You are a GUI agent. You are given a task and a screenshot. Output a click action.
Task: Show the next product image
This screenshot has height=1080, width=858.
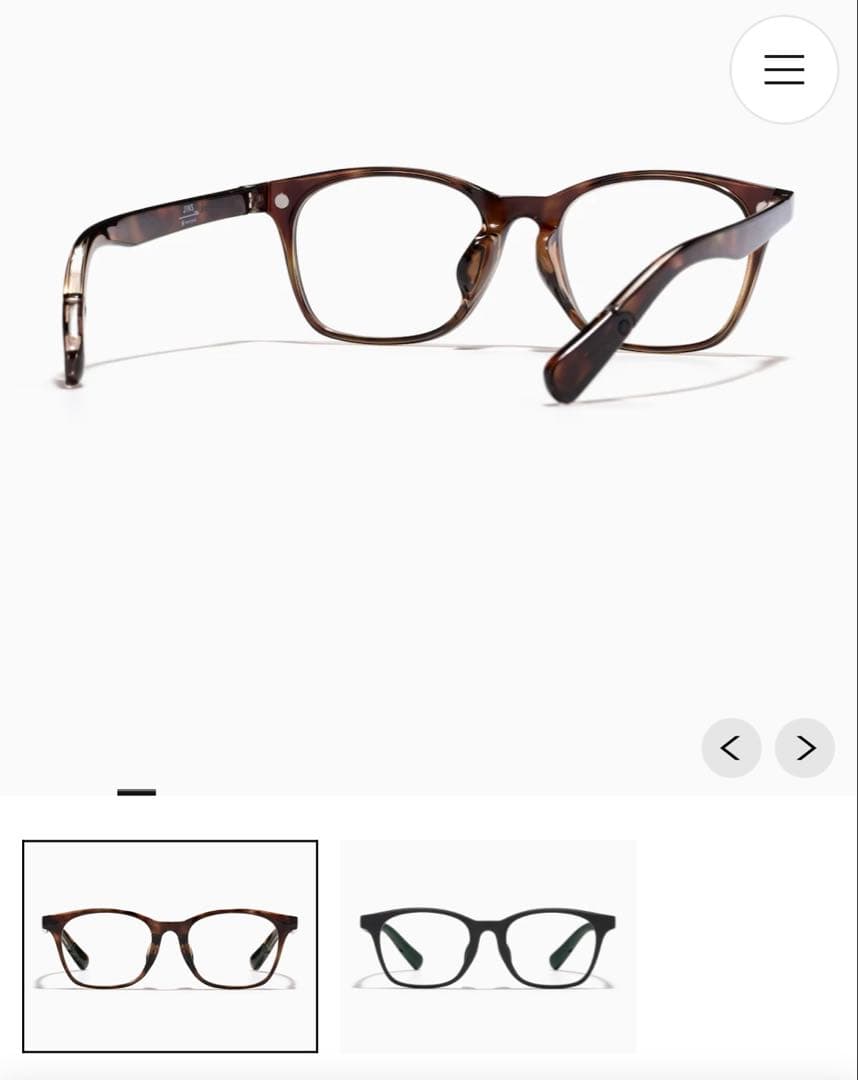pyautogui.click(x=805, y=747)
